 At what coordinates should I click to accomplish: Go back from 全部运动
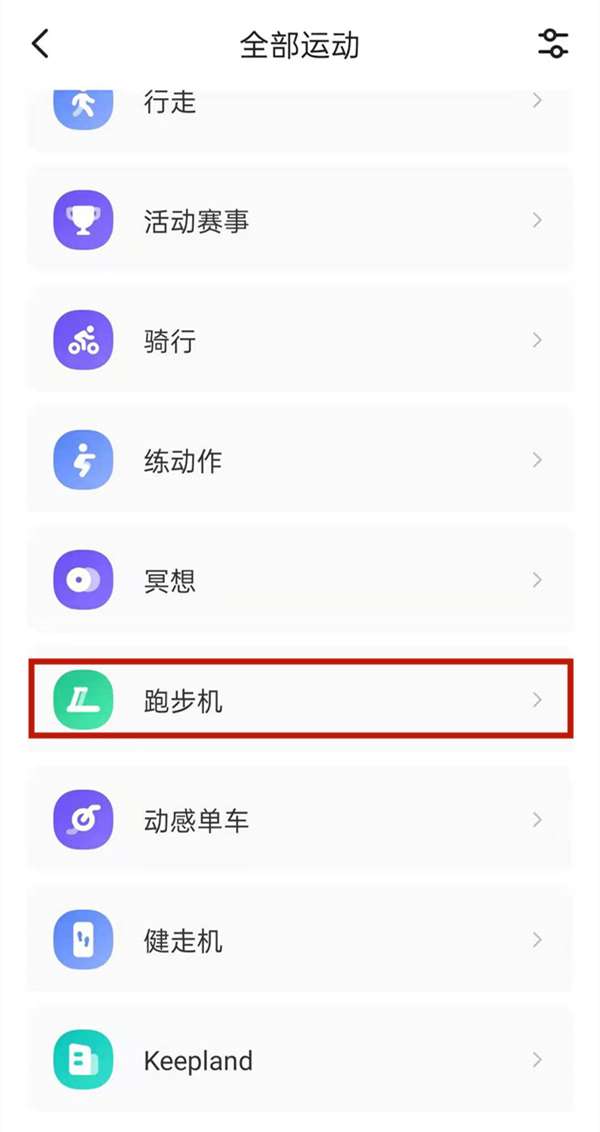[x=41, y=44]
